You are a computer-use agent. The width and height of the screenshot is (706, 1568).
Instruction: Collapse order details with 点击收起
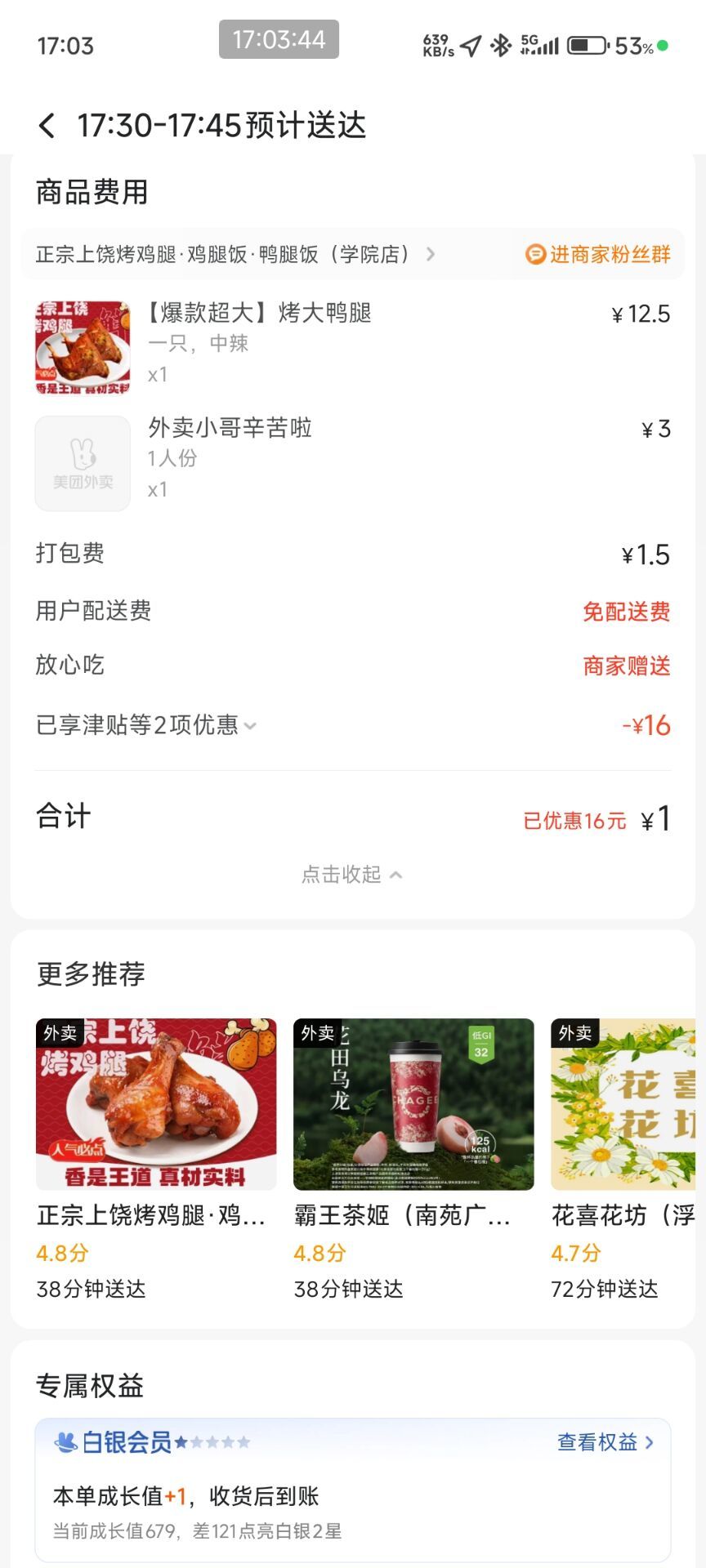(x=352, y=875)
